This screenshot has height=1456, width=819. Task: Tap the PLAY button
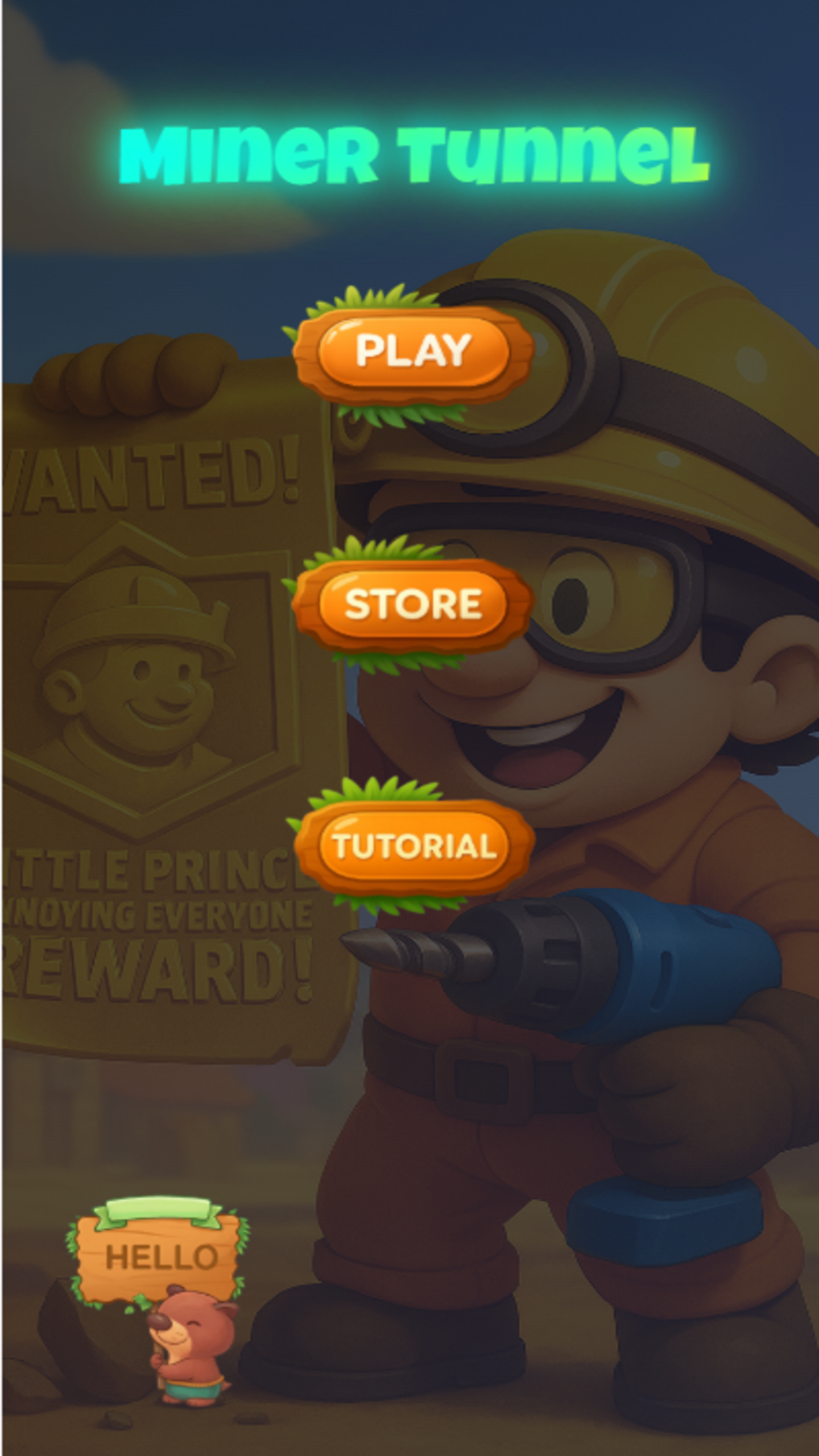point(412,353)
